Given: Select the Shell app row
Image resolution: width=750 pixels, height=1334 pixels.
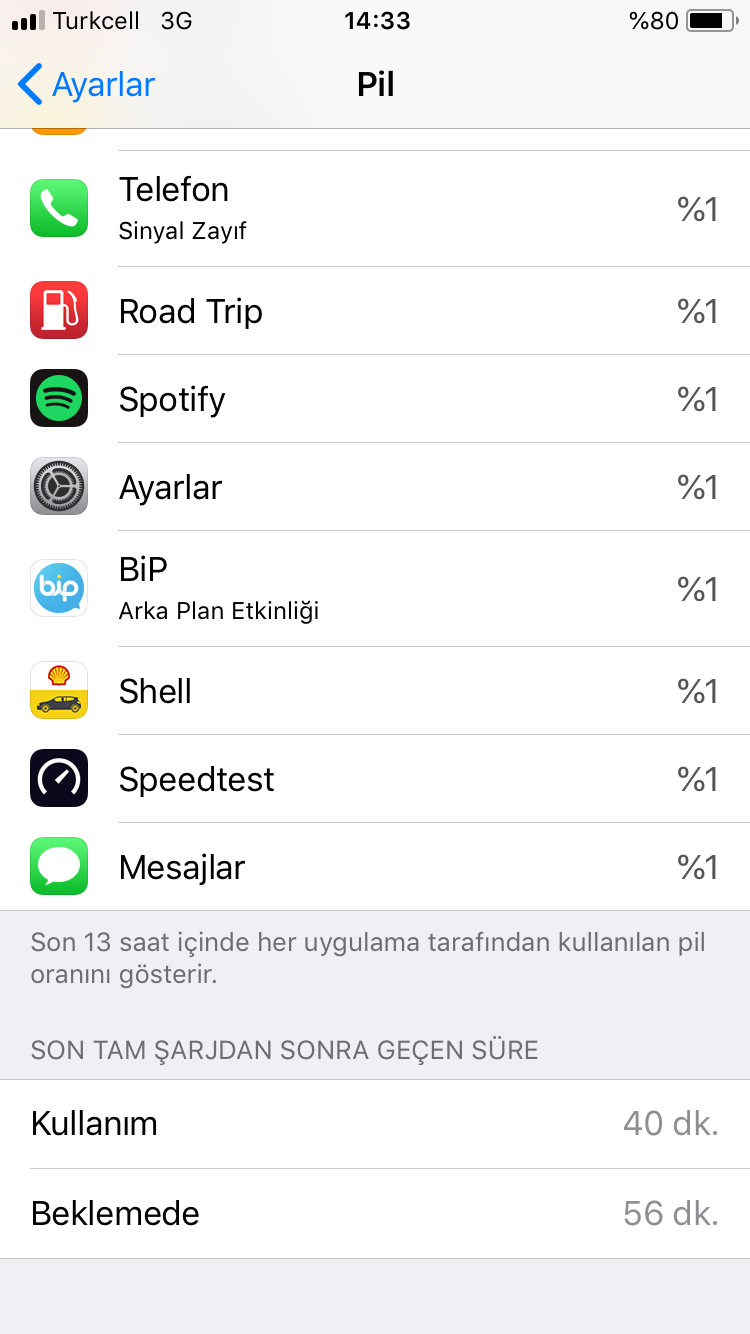Looking at the screenshot, I should tap(375, 691).
